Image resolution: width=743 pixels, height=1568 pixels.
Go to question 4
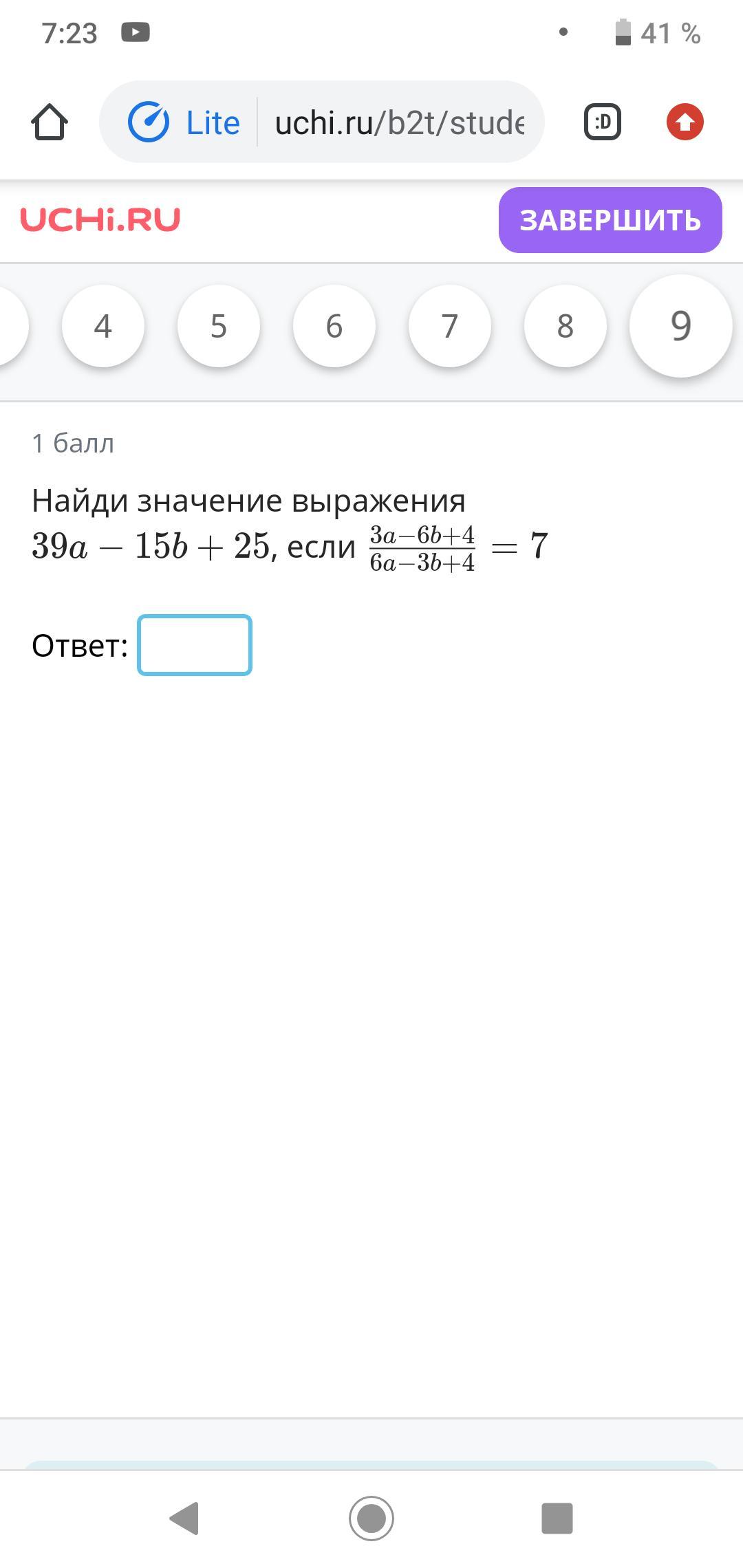[103, 326]
